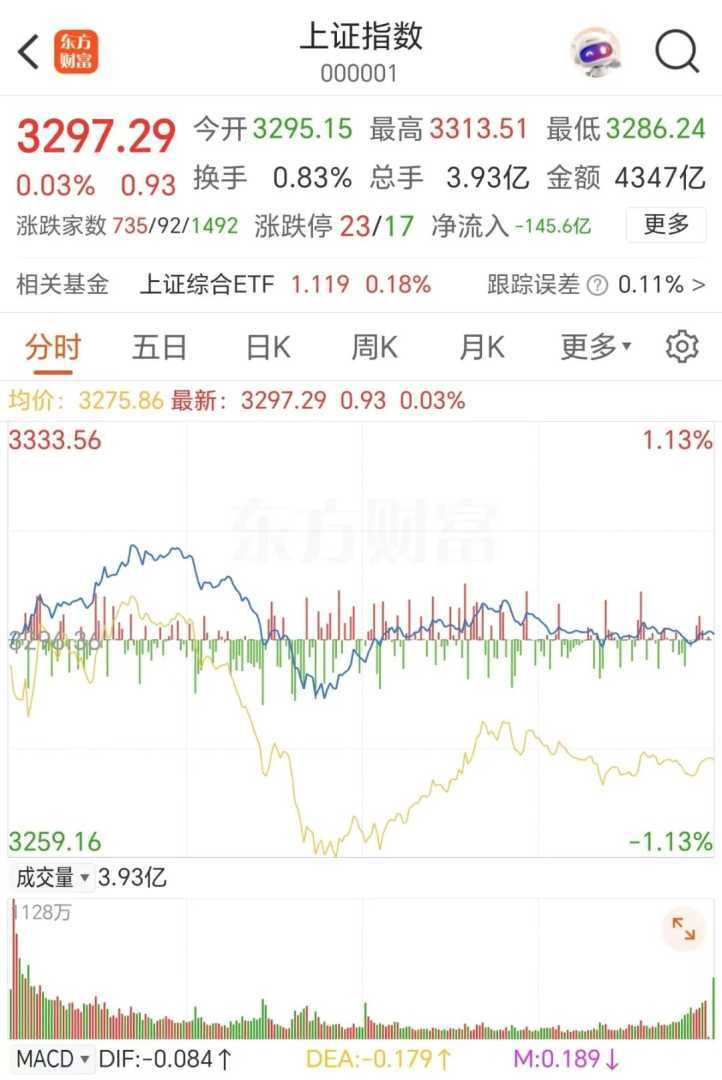
Task: Open chart settings gear icon
Action: (x=682, y=347)
